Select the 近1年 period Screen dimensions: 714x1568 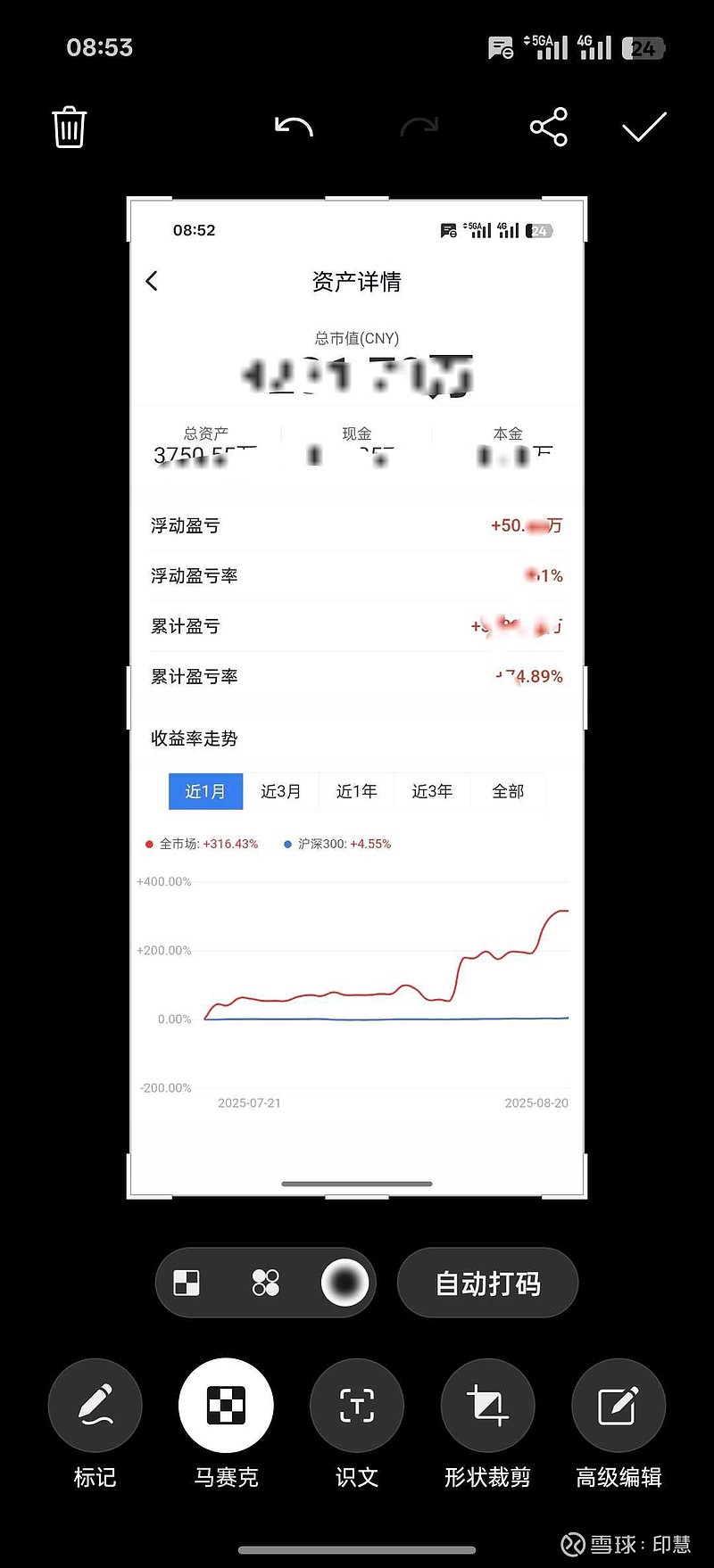point(356,791)
